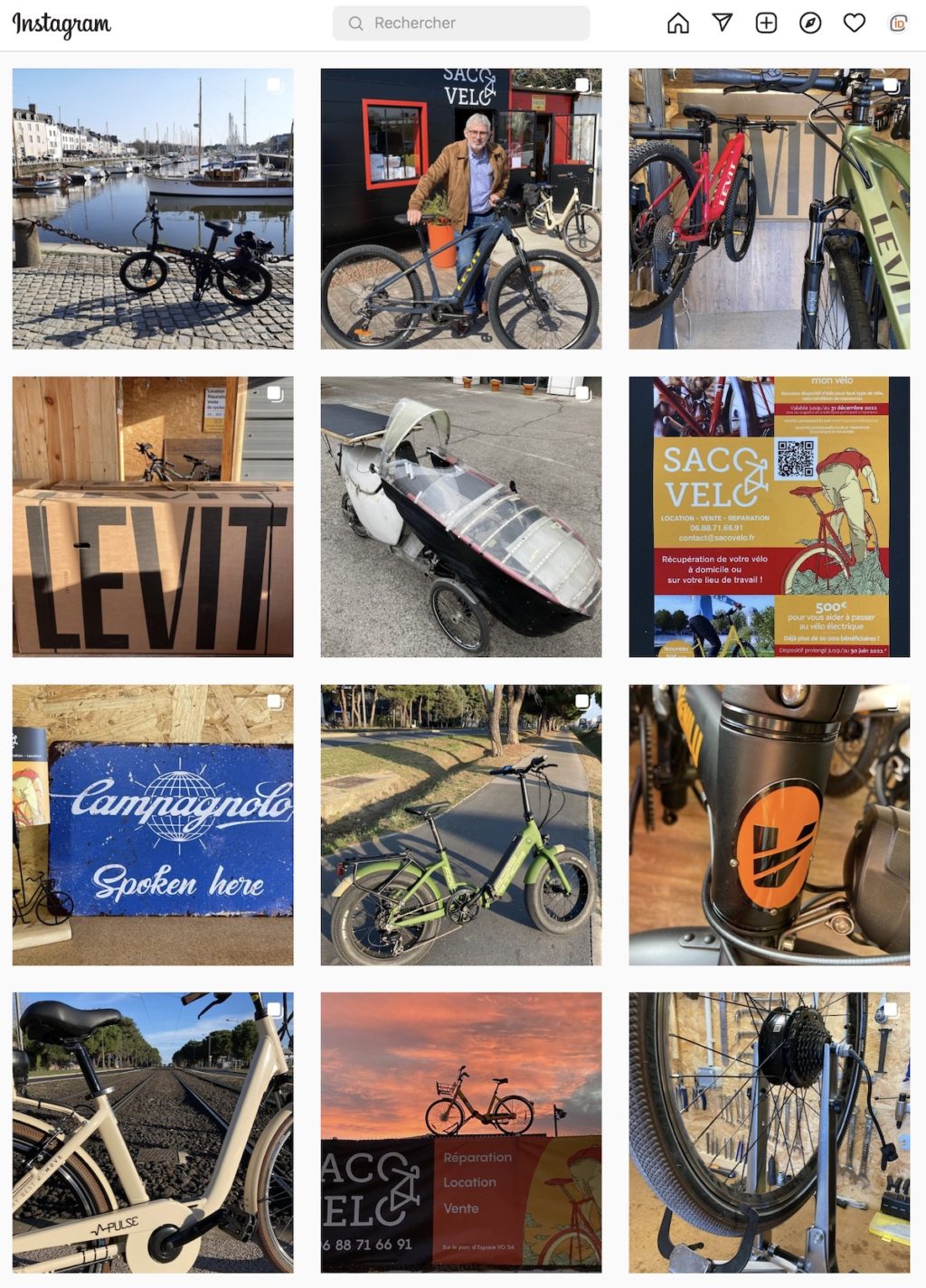Open the red and green Levit bikes post

(x=769, y=209)
